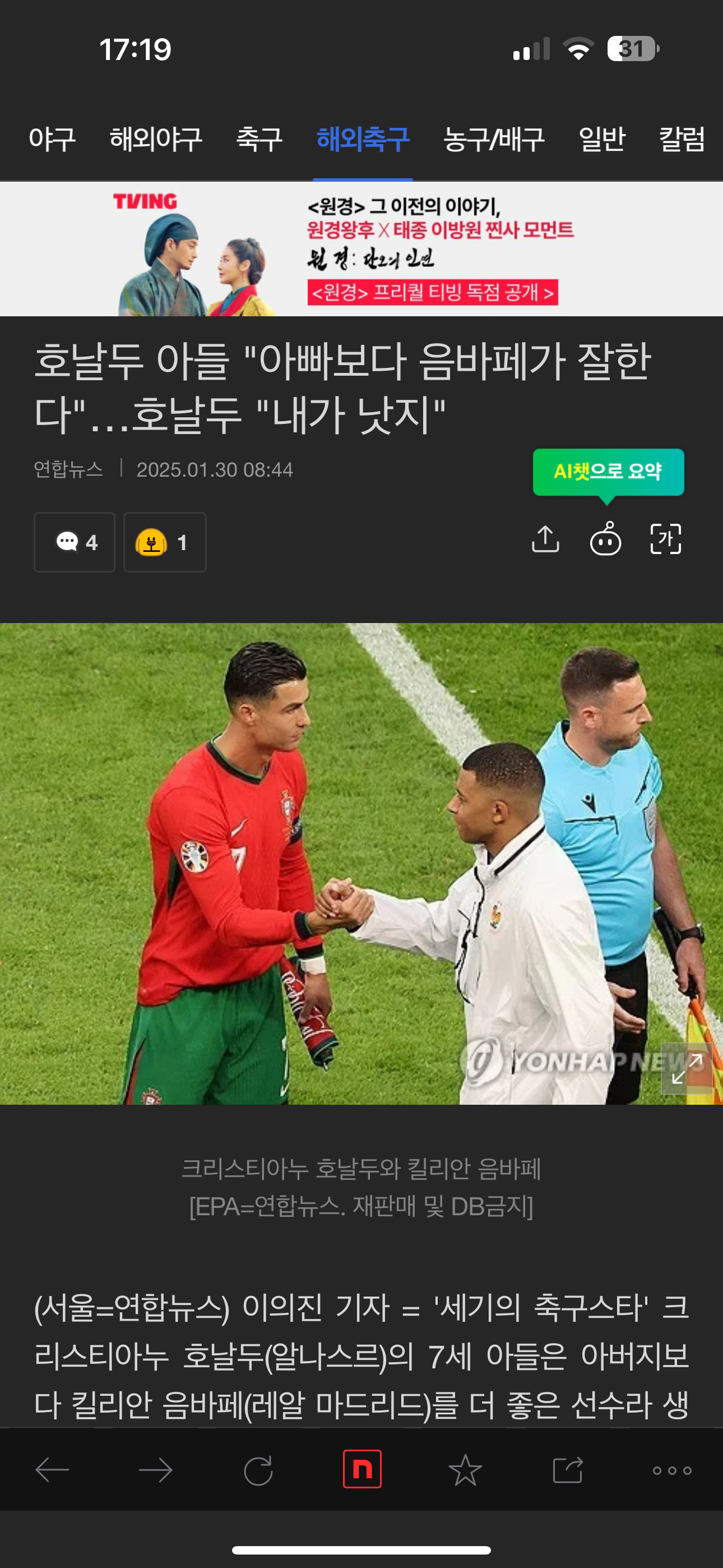Screen dimensions: 723x1568
Task: Tap the emoji reaction button showing 1
Action: [165, 542]
